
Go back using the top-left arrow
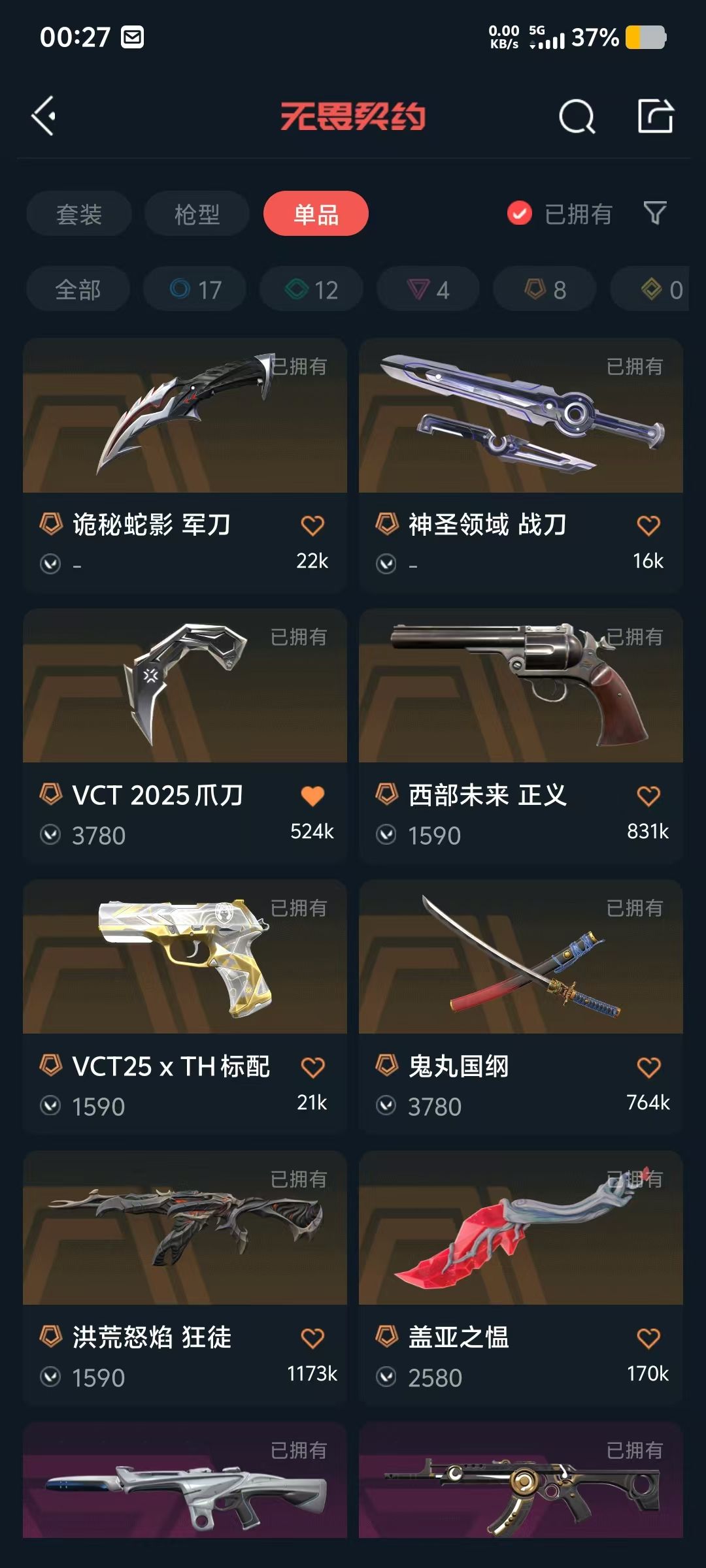44,116
